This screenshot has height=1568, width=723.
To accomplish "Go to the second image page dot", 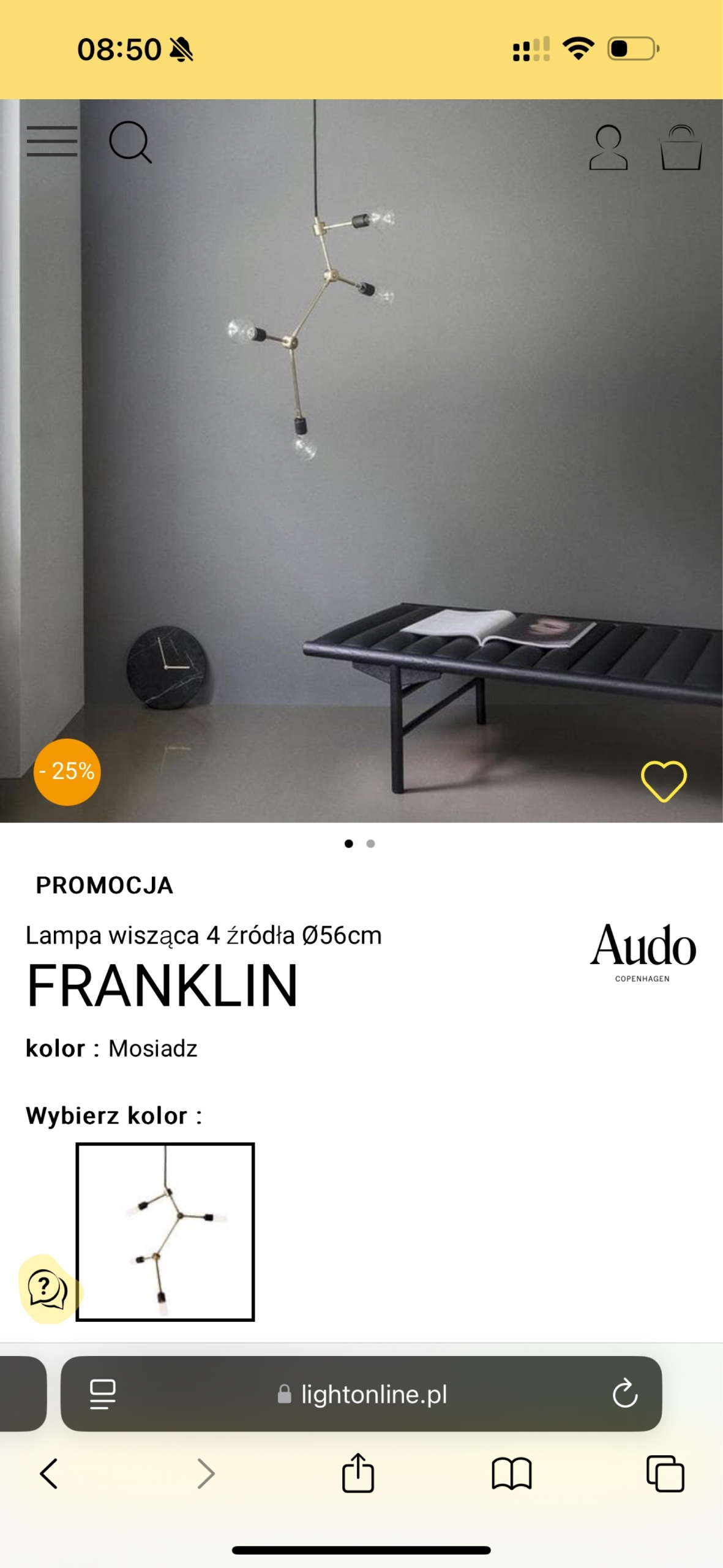I will [x=370, y=843].
